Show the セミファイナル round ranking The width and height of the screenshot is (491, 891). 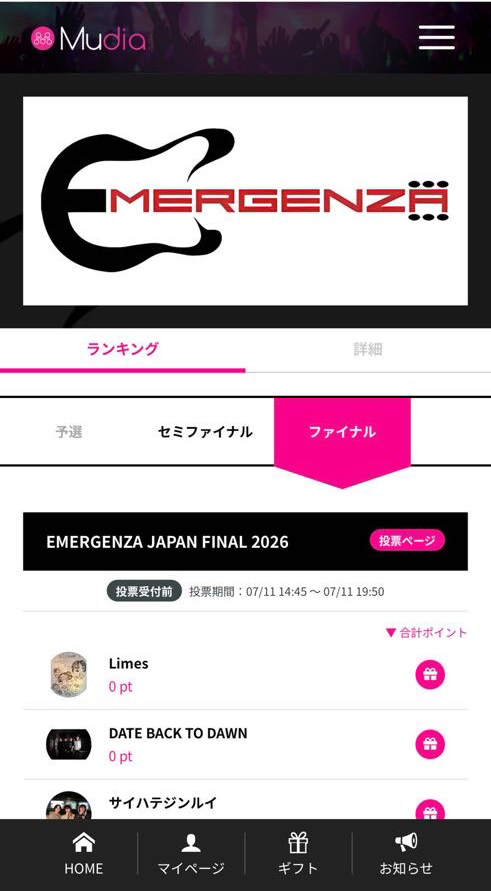[x=205, y=432]
